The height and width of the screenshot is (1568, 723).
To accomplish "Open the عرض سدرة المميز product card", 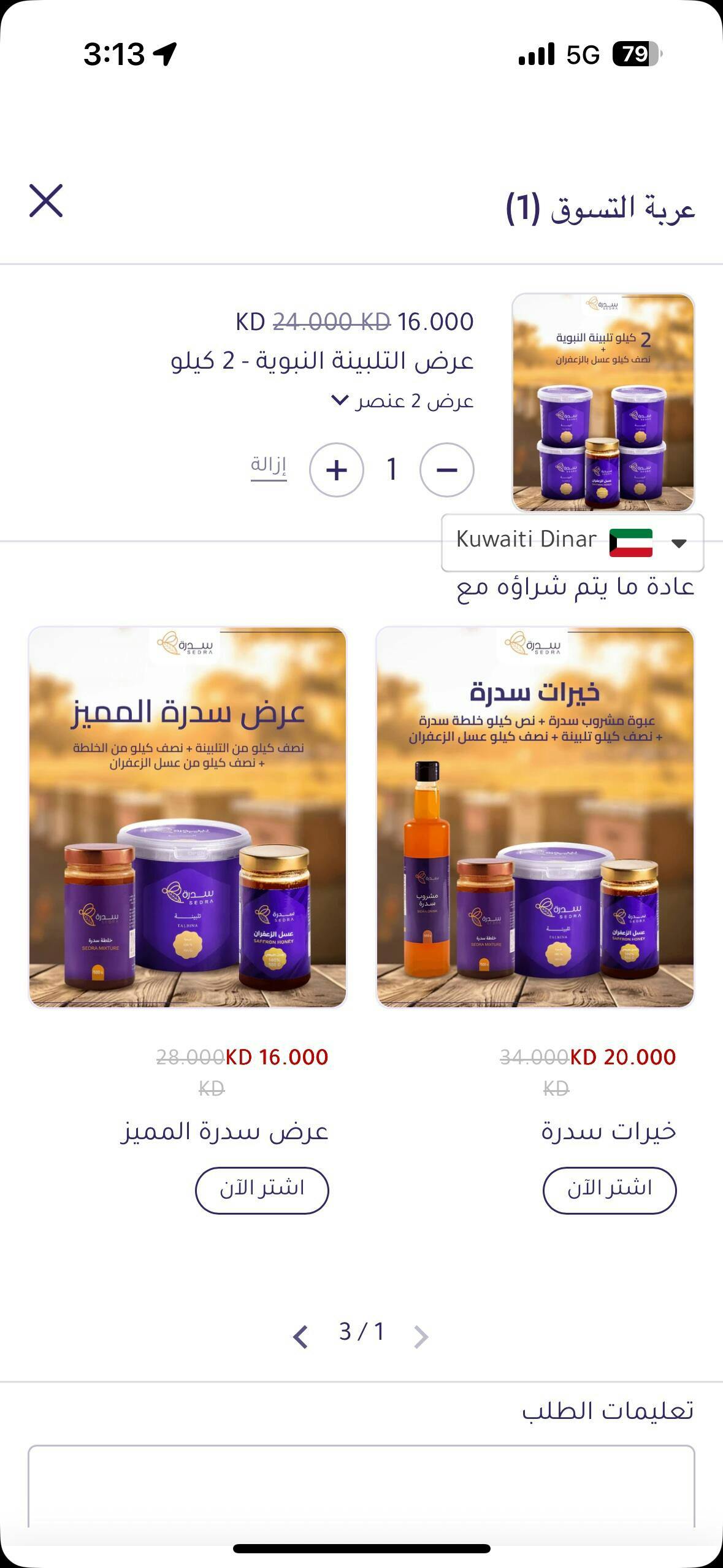I will [188, 817].
